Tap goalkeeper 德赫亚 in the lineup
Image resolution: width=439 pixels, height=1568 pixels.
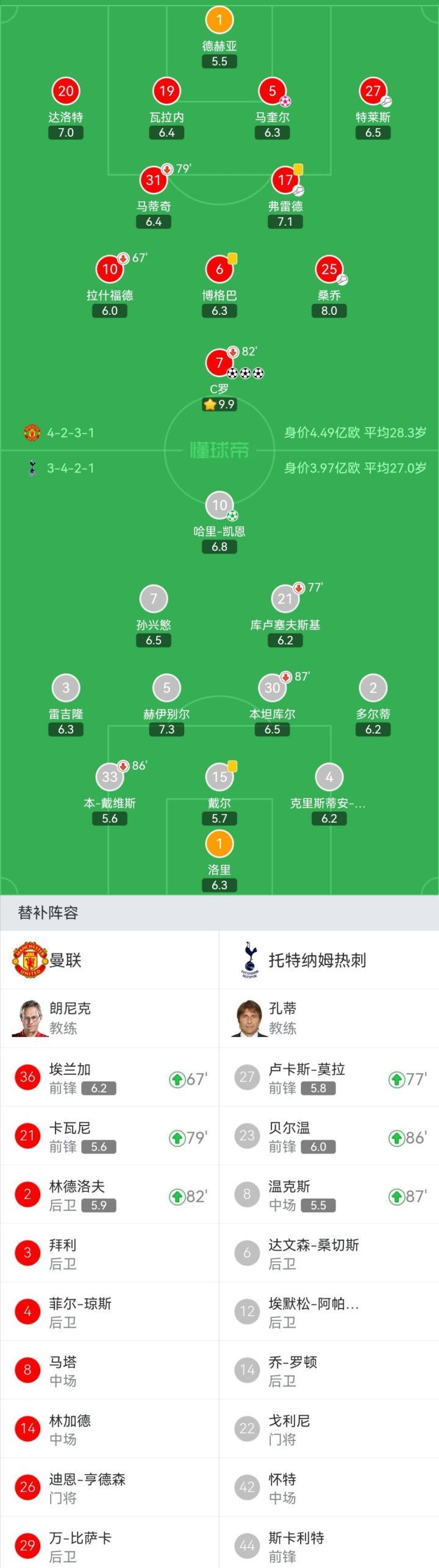(220, 21)
